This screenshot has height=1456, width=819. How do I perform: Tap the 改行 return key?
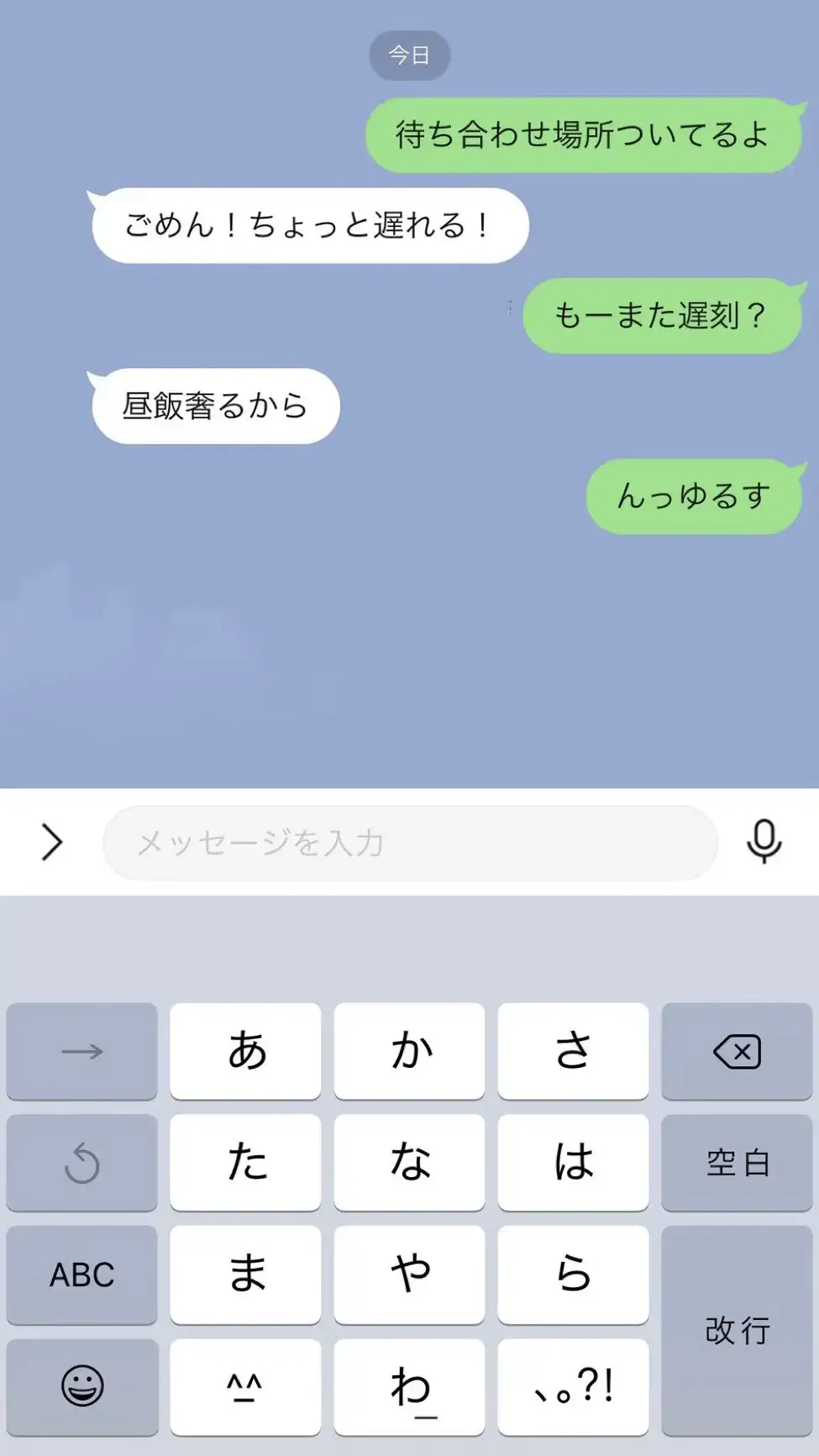(x=737, y=1330)
